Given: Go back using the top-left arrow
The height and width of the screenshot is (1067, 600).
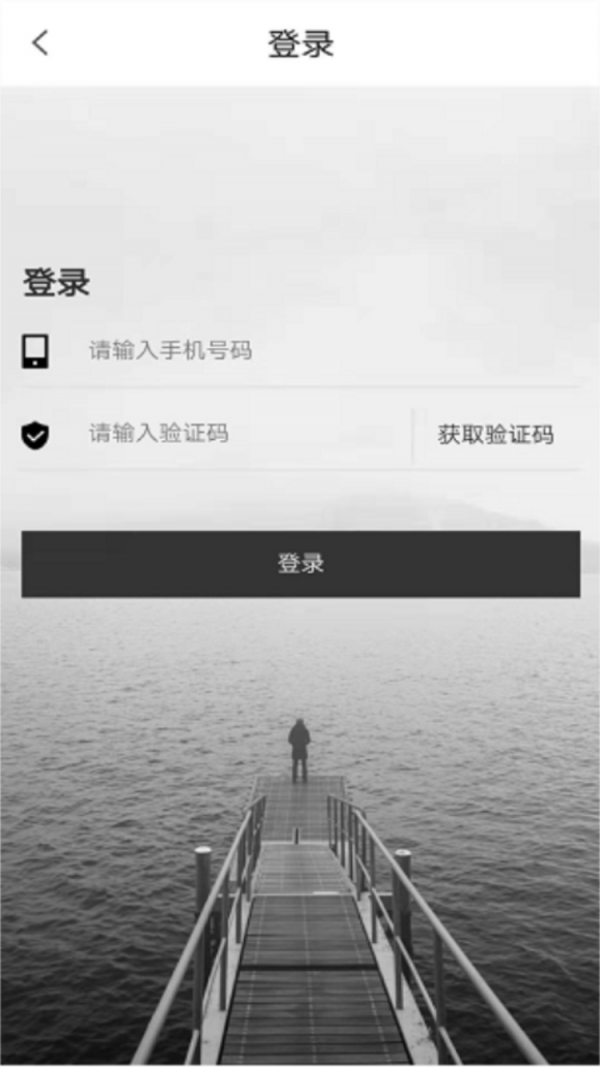Looking at the screenshot, I should pyautogui.click(x=40, y=43).
